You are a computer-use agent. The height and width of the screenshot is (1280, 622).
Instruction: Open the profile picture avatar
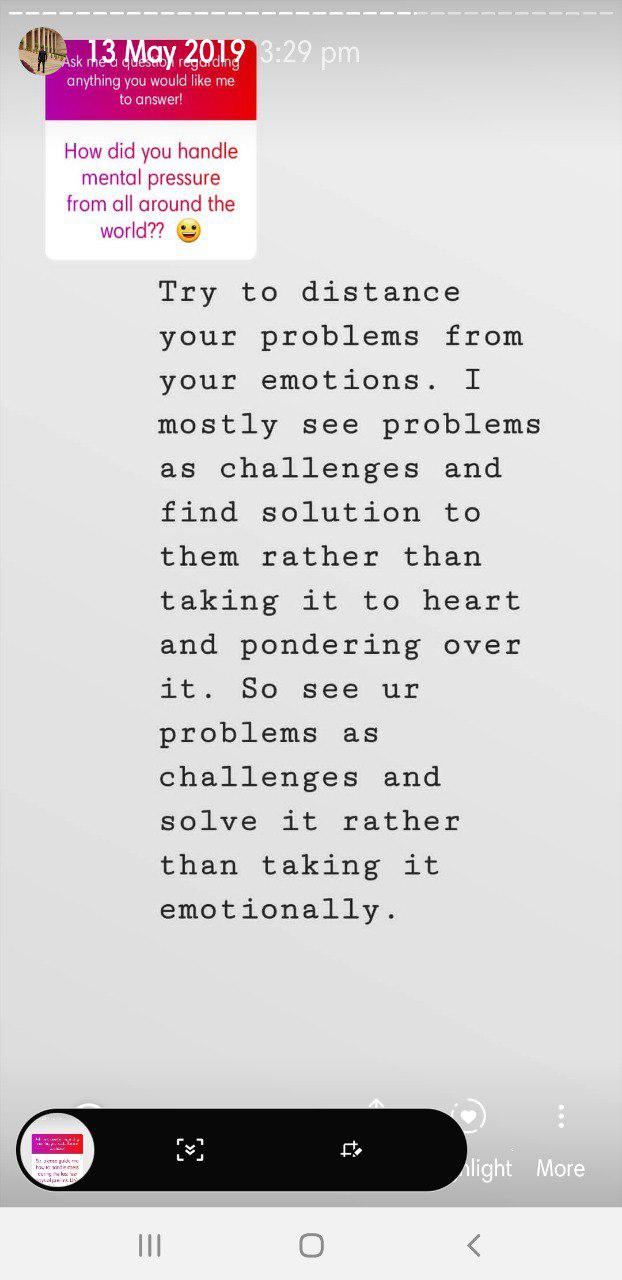coord(42,51)
